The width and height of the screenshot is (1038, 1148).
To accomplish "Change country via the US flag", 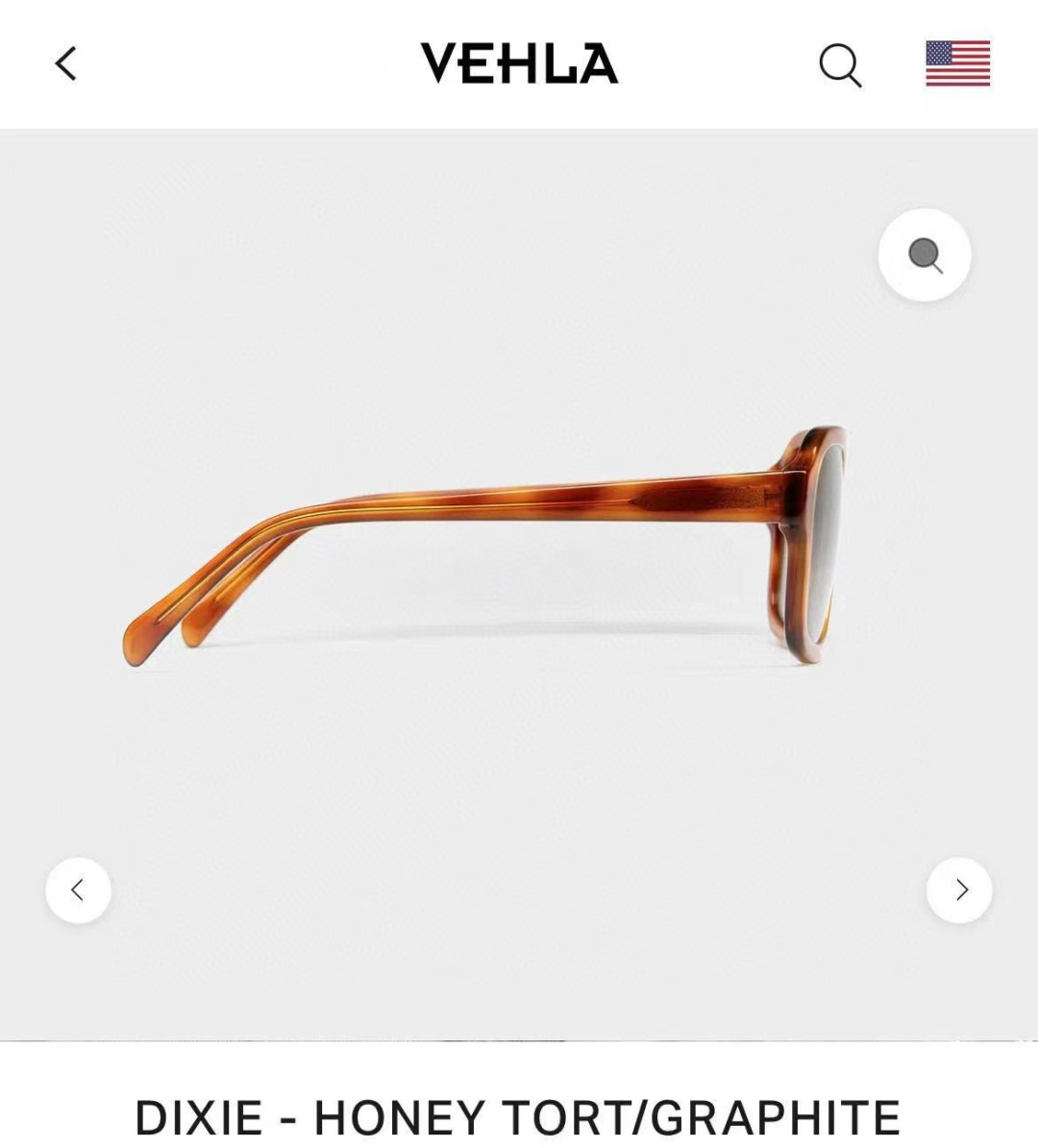I will [x=957, y=64].
